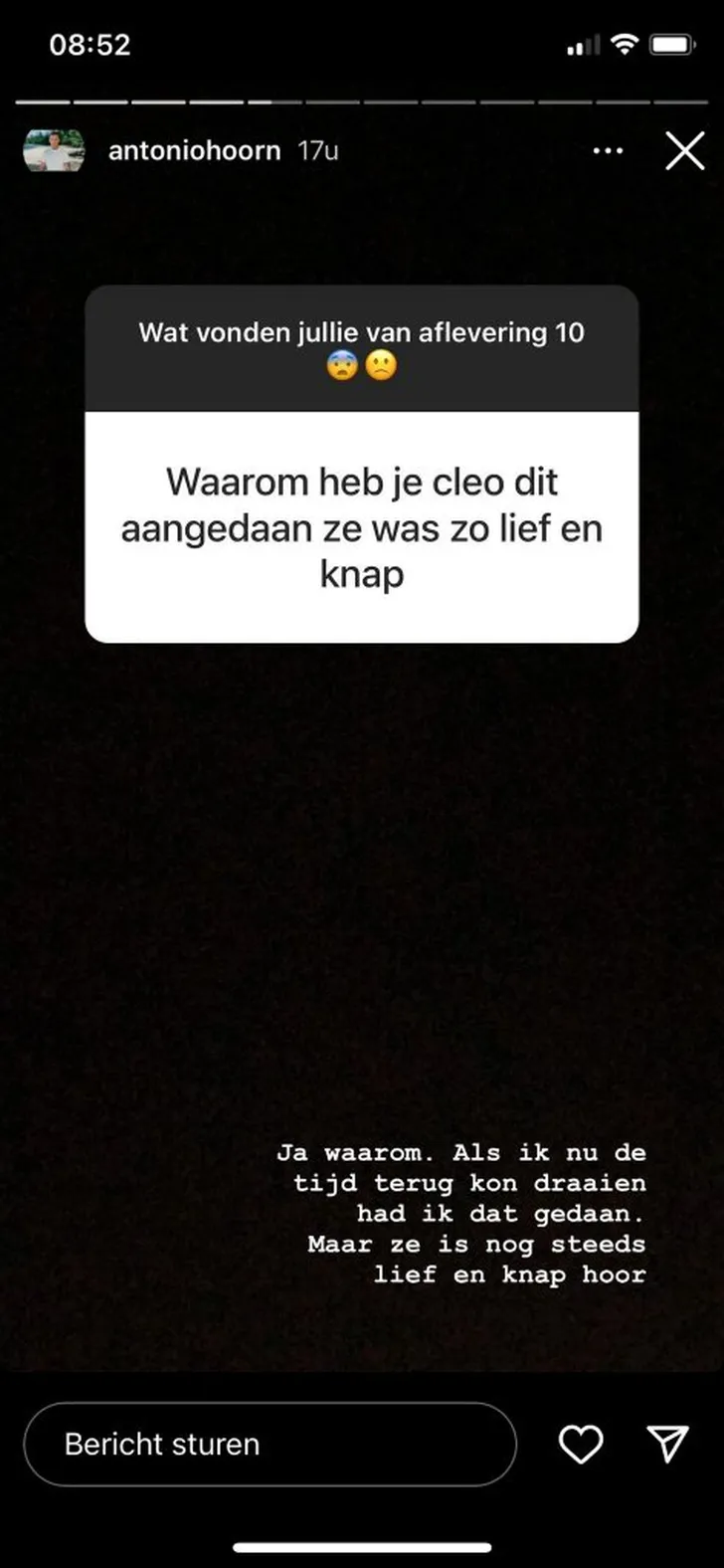724x1568 pixels.
Task: Open the three-dot story options menu
Action: click(608, 151)
